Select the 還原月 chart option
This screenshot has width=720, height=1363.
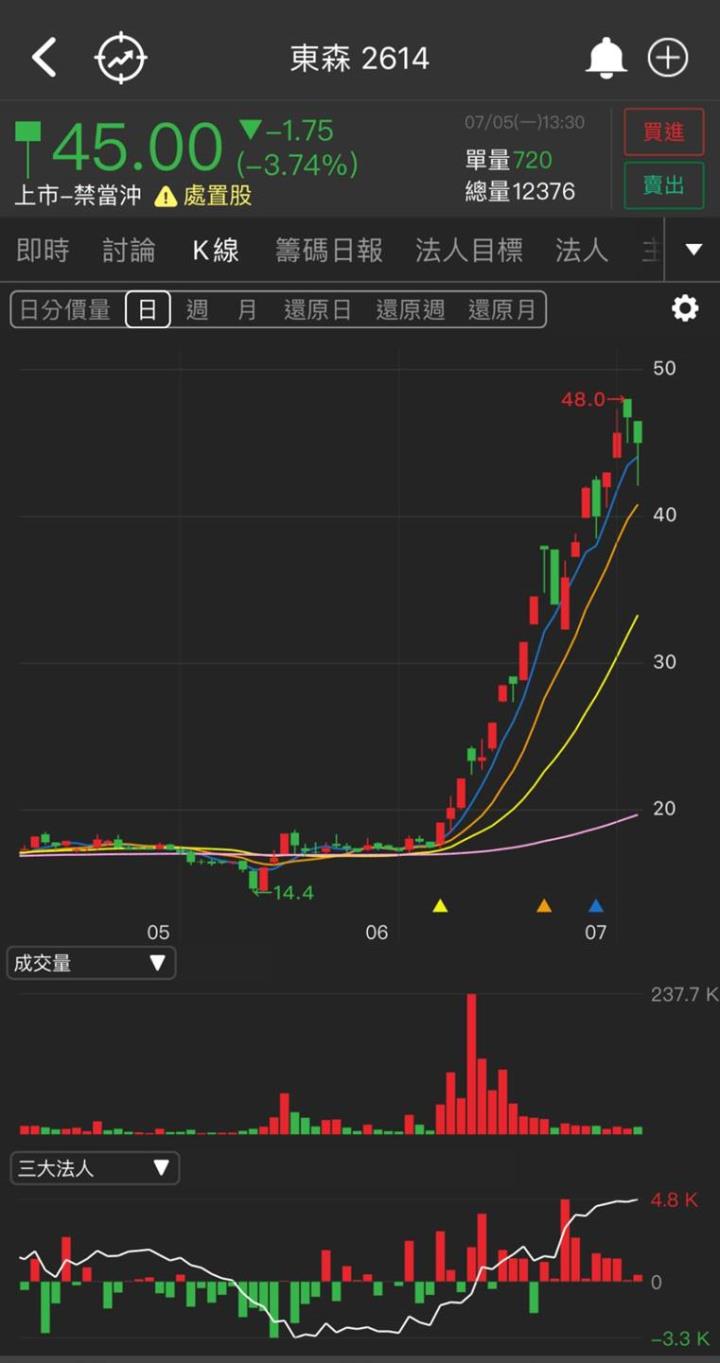coord(502,310)
